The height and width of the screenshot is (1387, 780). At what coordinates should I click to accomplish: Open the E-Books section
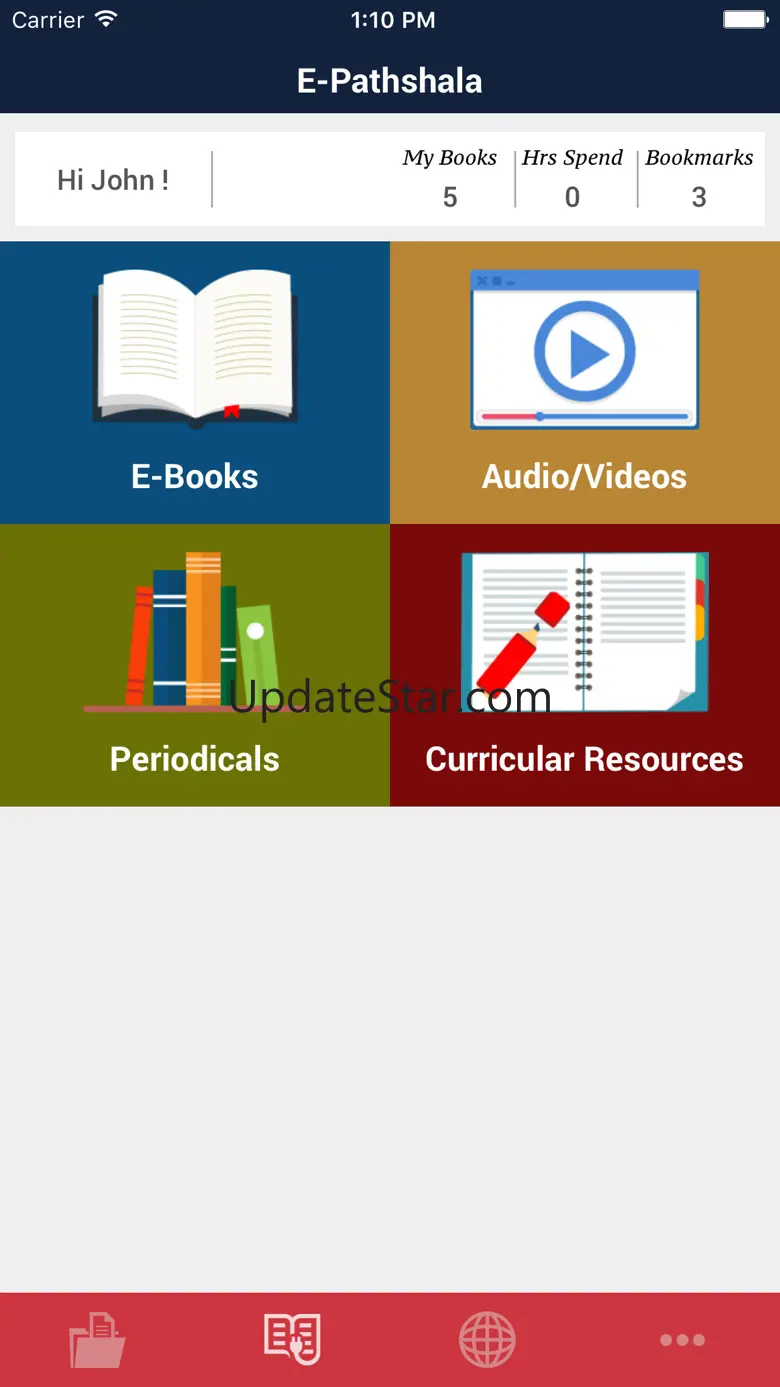tap(195, 383)
